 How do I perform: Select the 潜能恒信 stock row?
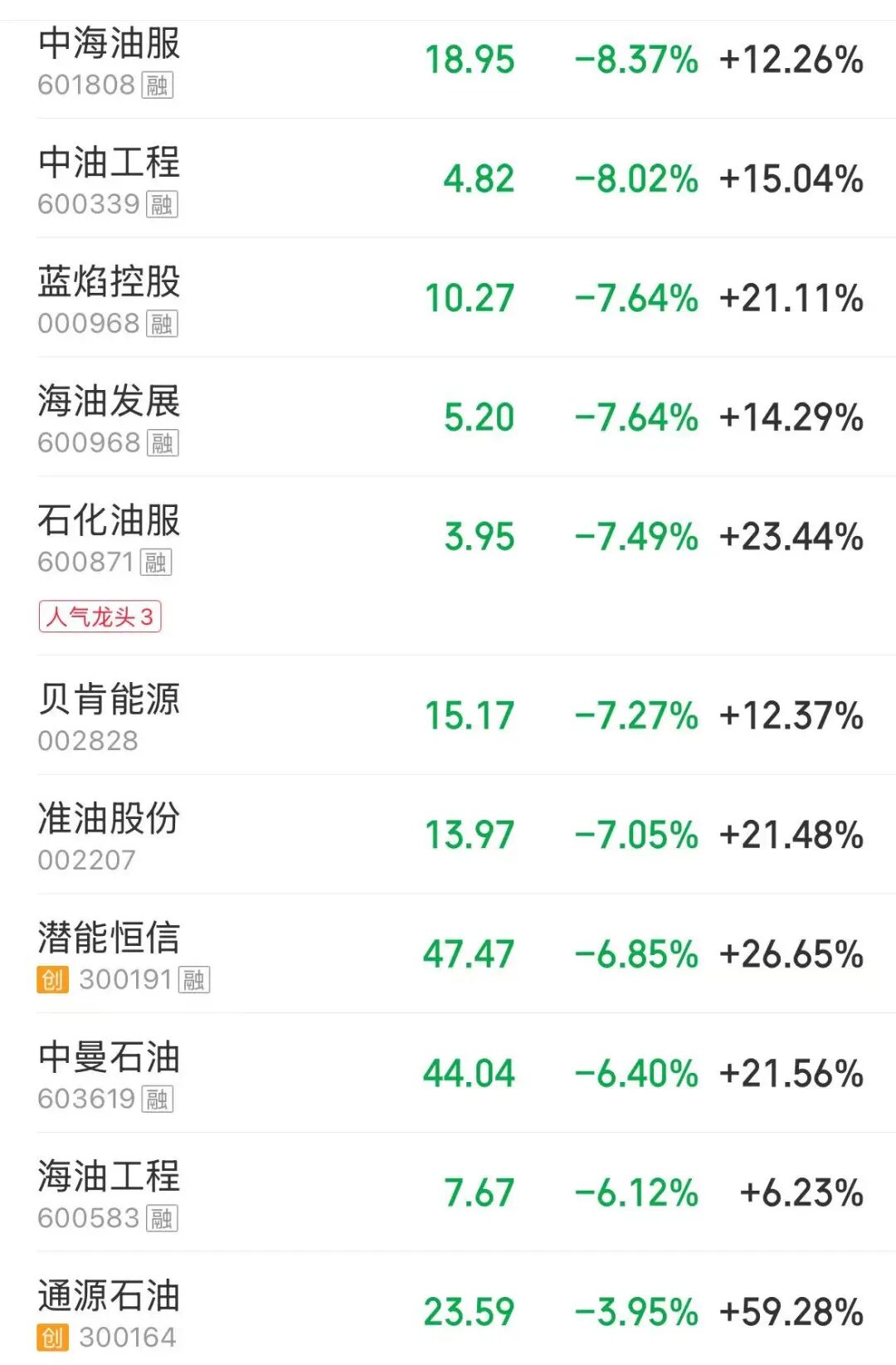pos(109,938)
